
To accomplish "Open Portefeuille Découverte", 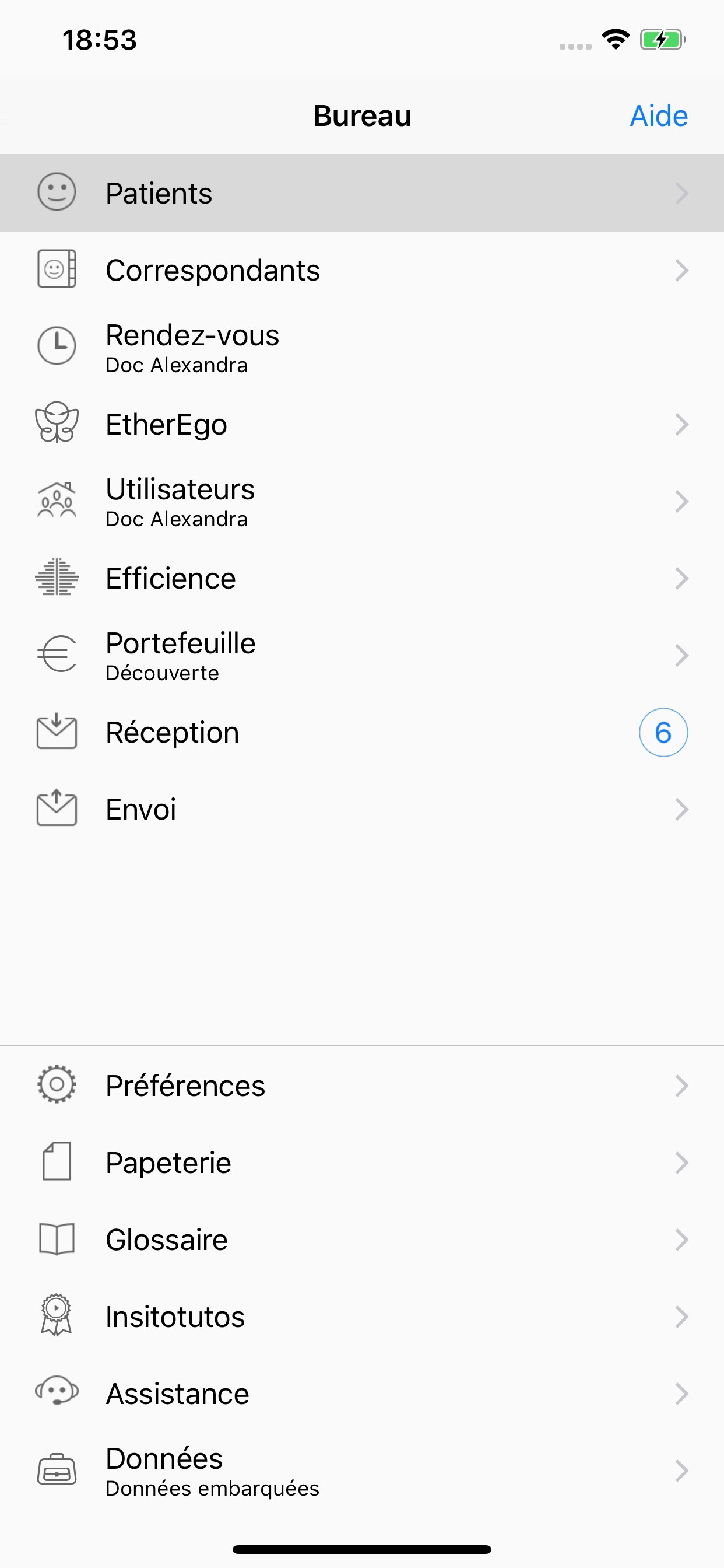I will click(362, 656).
